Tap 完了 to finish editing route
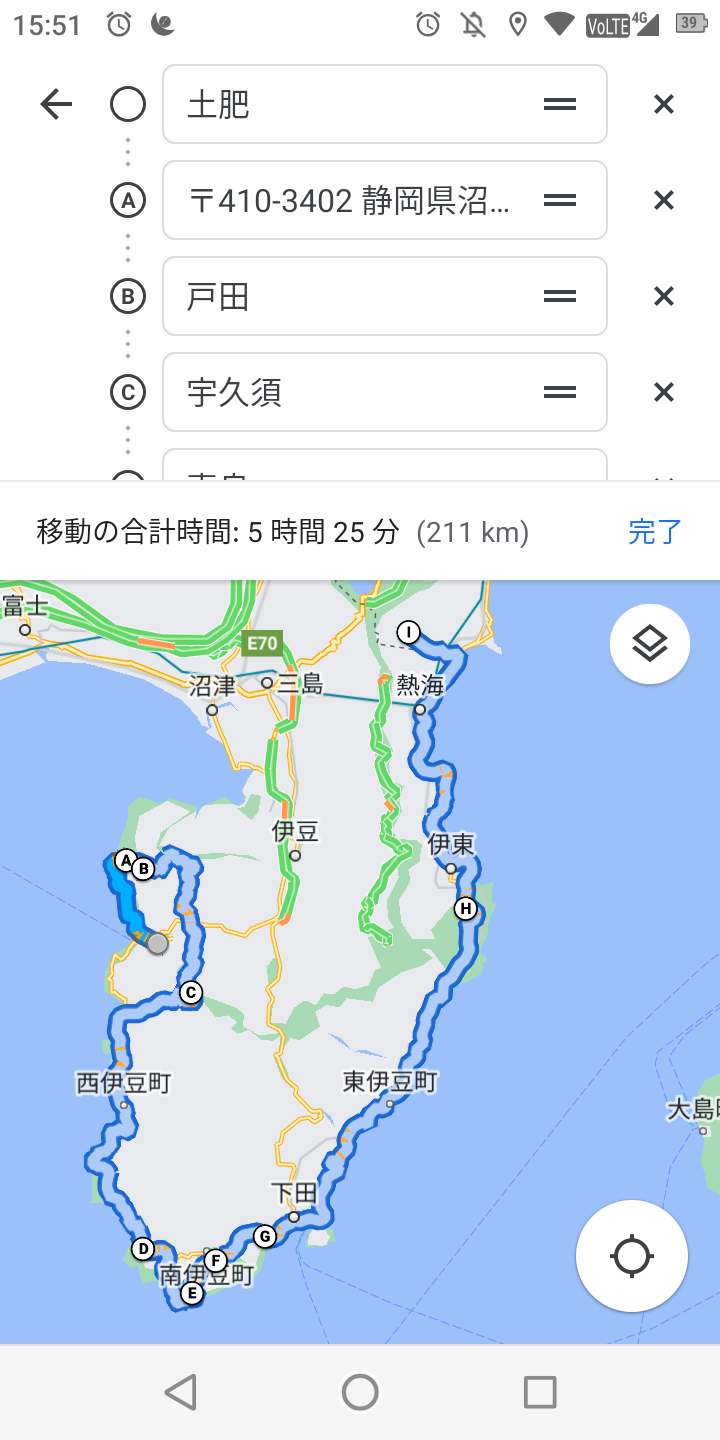Viewport: 720px width, 1440px height. pos(655,531)
